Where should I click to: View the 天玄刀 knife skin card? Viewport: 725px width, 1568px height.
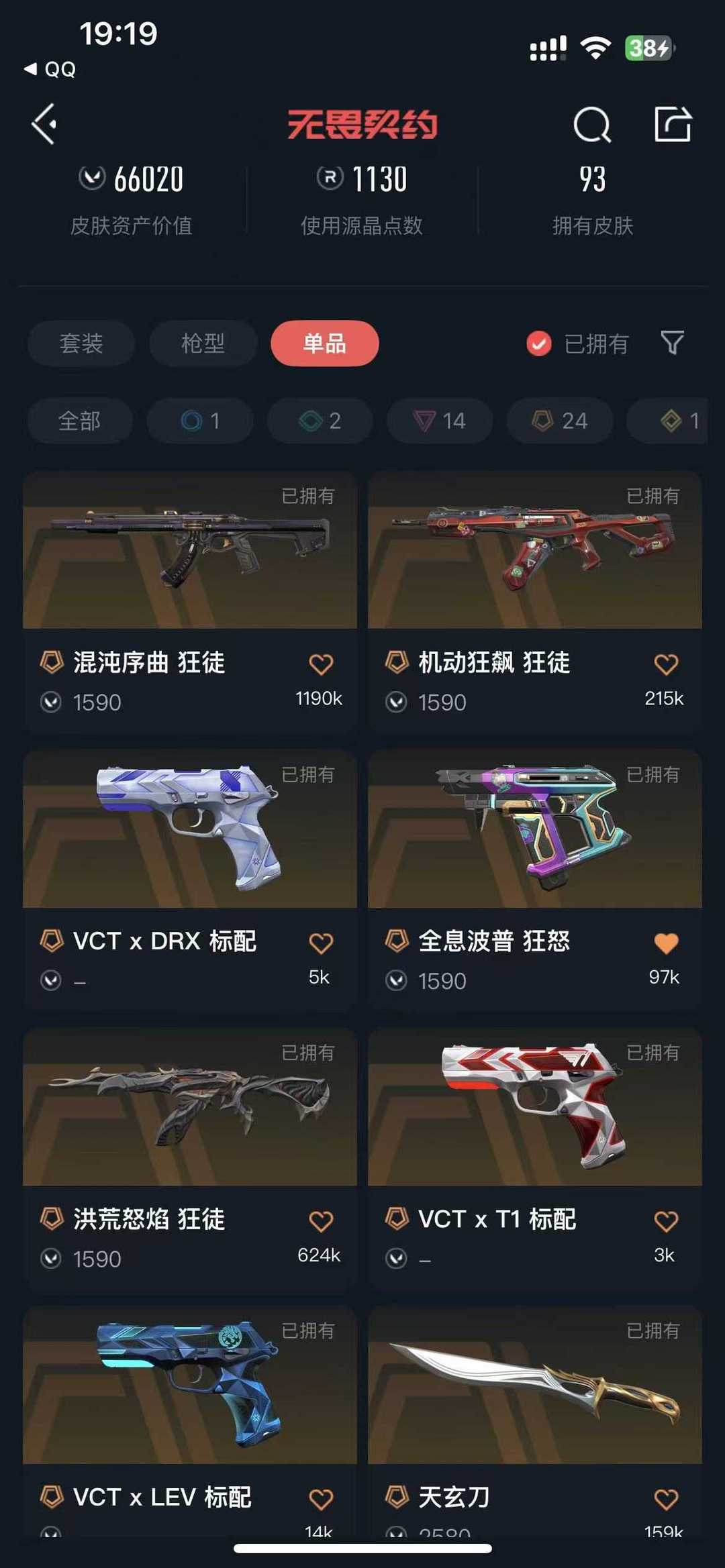pyautogui.click(x=535, y=1422)
